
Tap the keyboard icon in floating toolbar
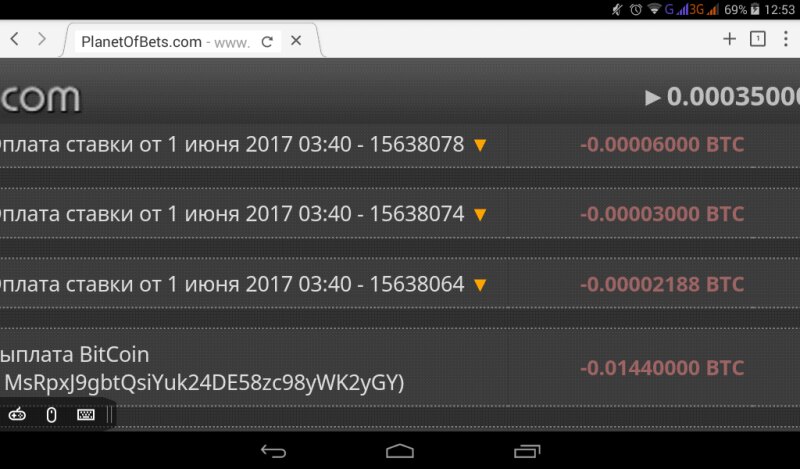coord(86,414)
